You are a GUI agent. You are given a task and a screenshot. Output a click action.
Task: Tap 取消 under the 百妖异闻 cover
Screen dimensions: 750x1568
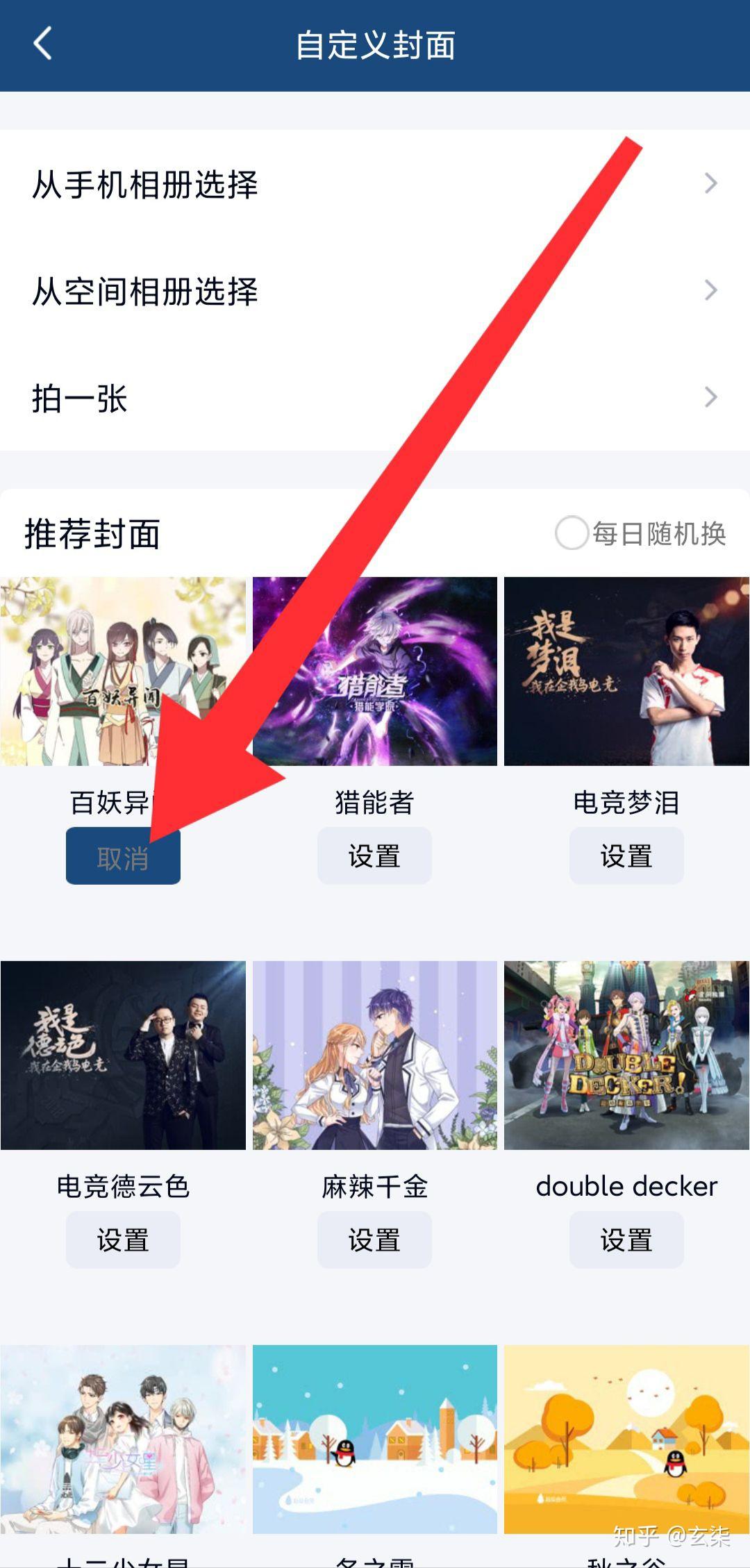click(x=123, y=856)
